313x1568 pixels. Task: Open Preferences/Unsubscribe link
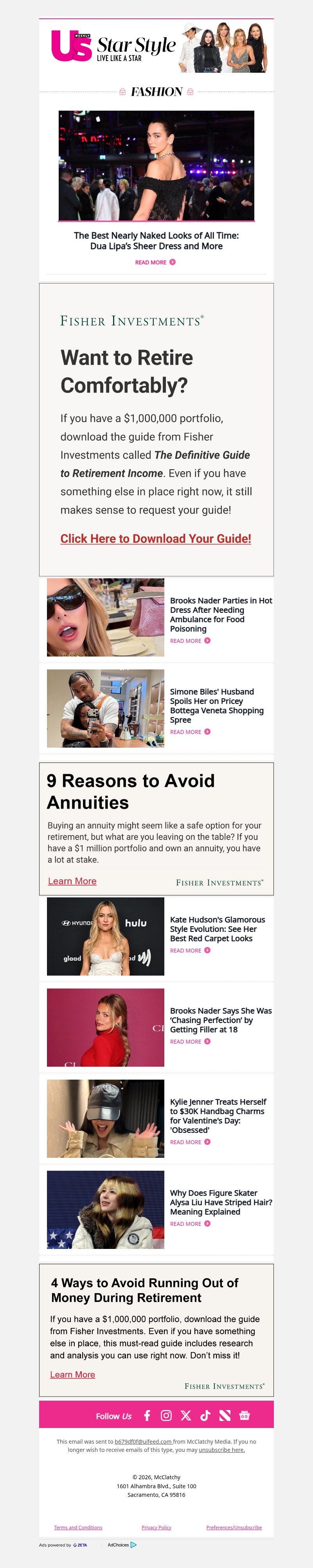(234, 1528)
